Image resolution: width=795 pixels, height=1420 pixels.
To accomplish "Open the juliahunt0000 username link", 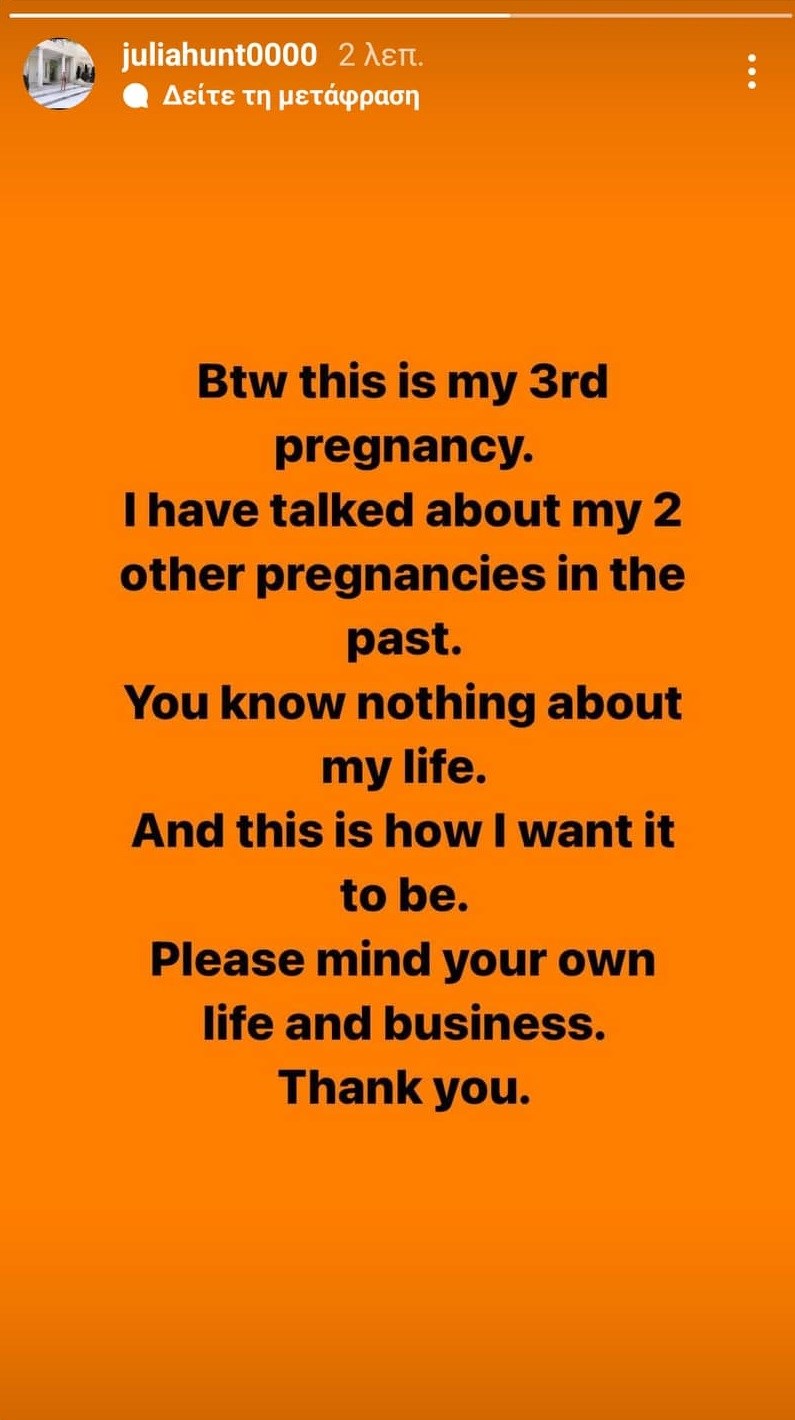I will click(219, 55).
